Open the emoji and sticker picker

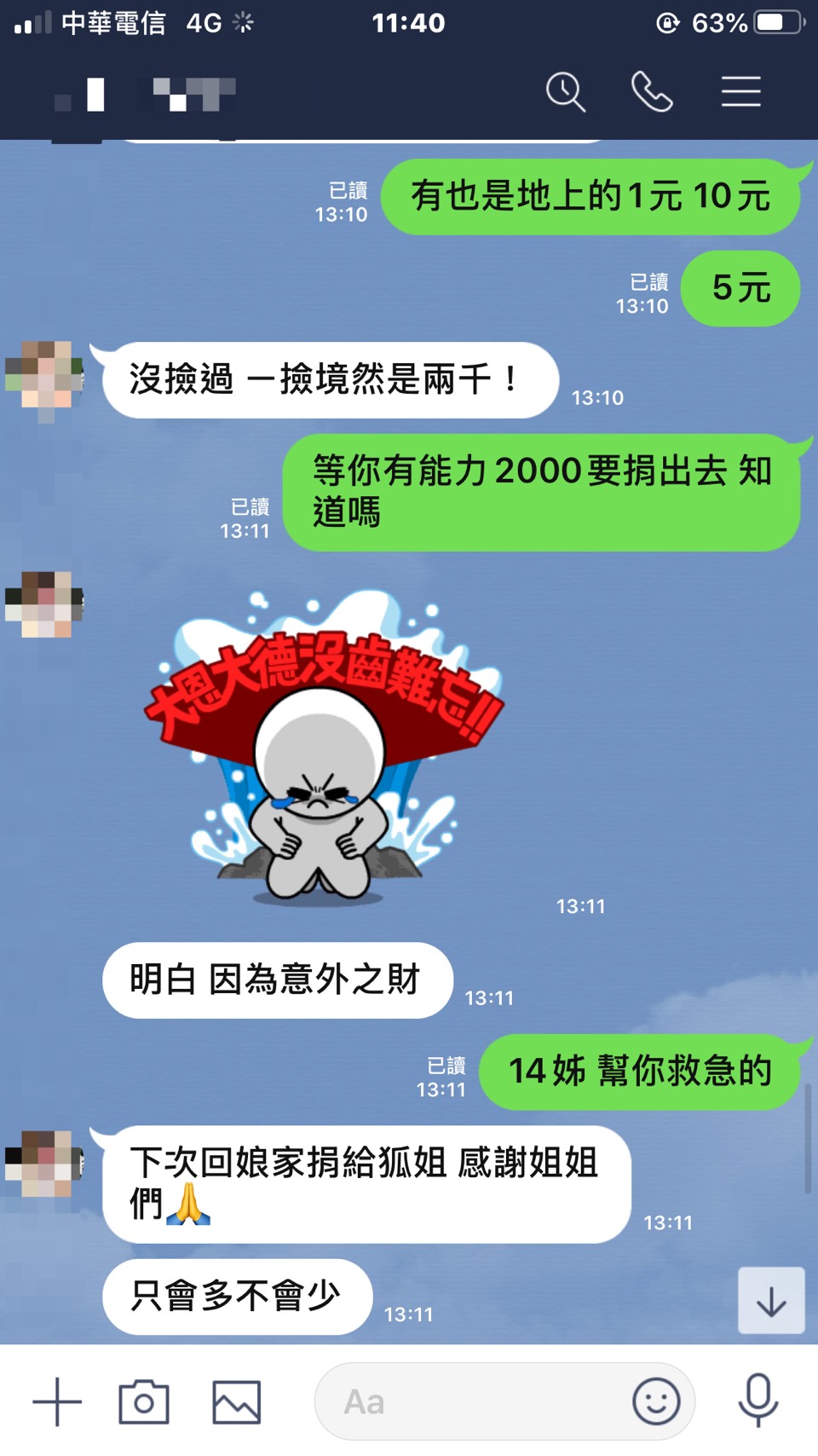(x=656, y=1401)
